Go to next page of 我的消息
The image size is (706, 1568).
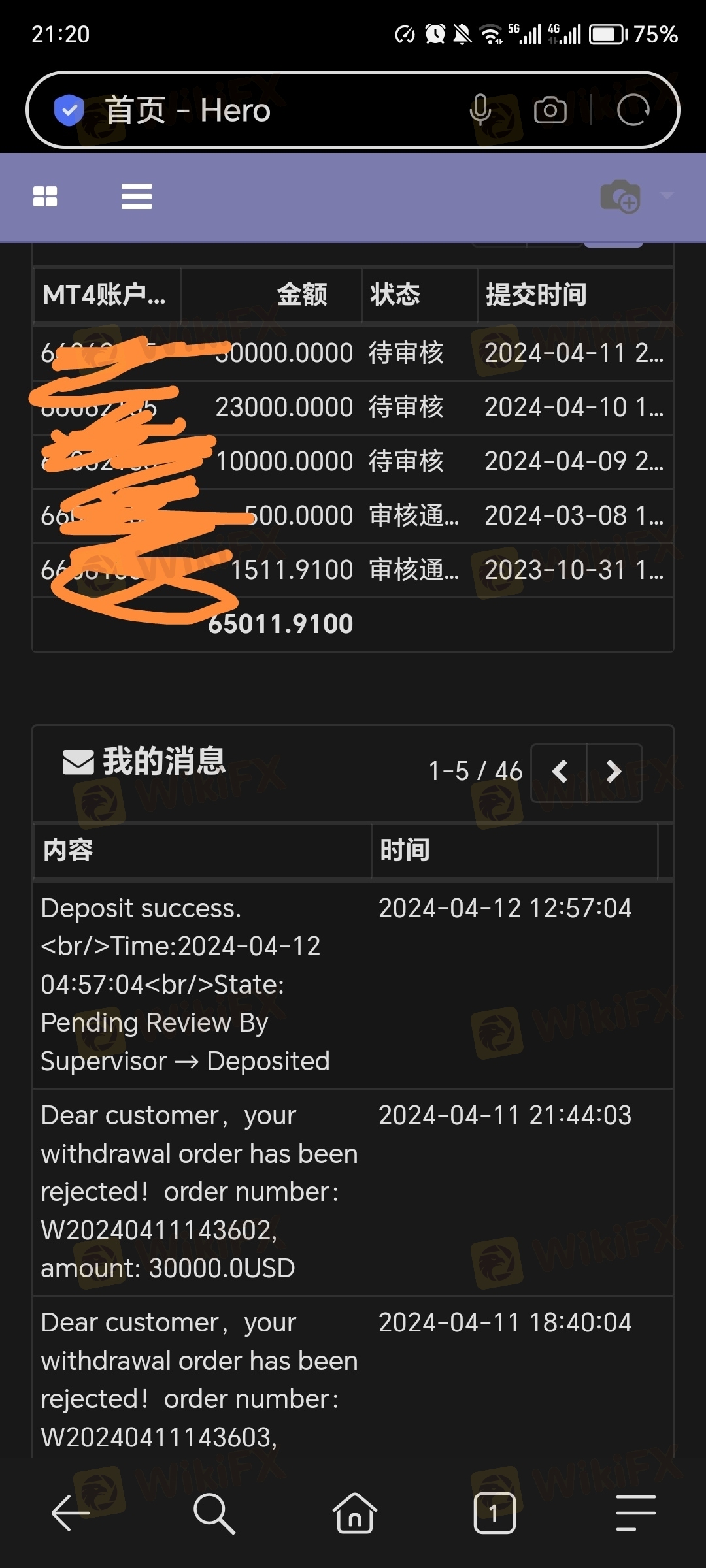(x=614, y=772)
